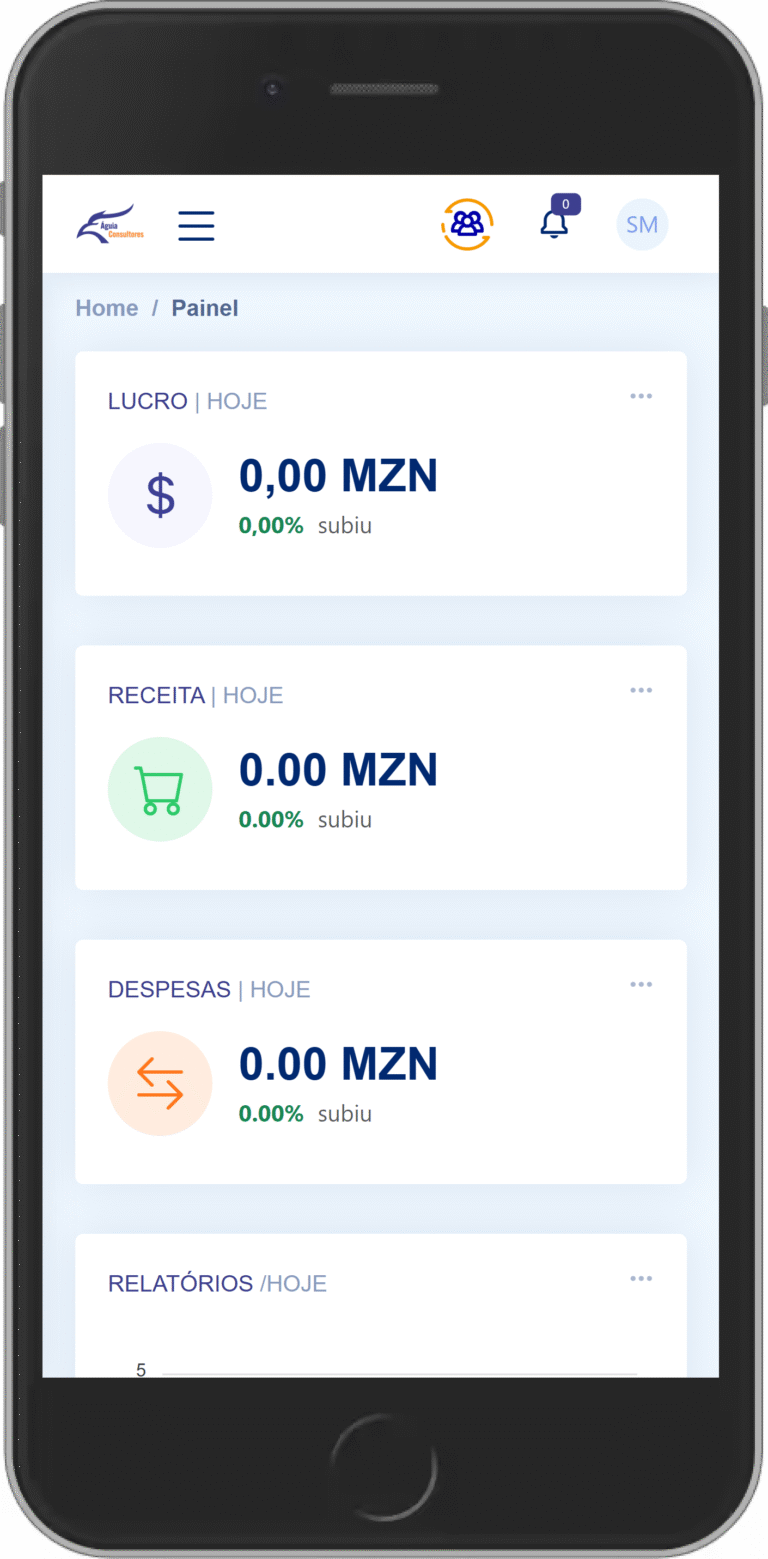Open the three-dot menu on Lucro card
This screenshot has width=768, height=1559.
tap(641, 396)
